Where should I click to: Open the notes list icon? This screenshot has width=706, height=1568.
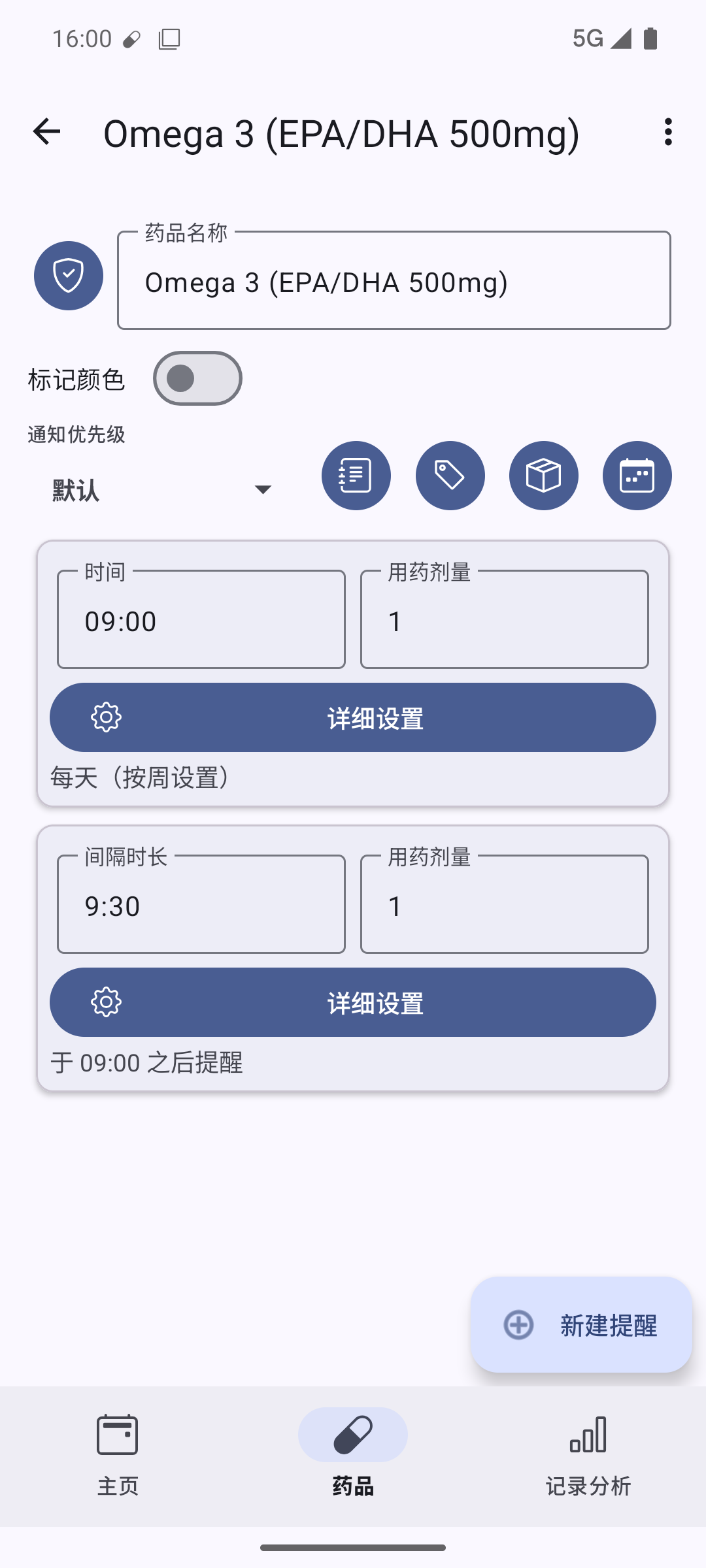356,476
